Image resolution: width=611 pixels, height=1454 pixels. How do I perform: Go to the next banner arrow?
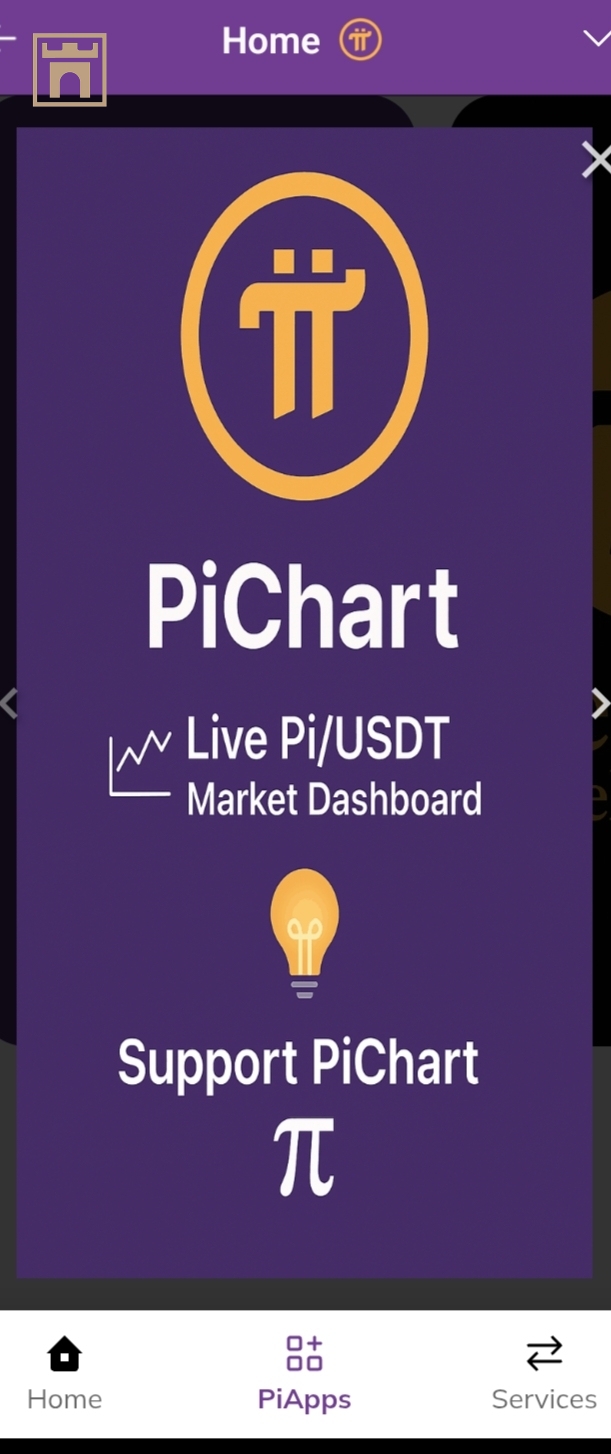[x=599, y=704]
